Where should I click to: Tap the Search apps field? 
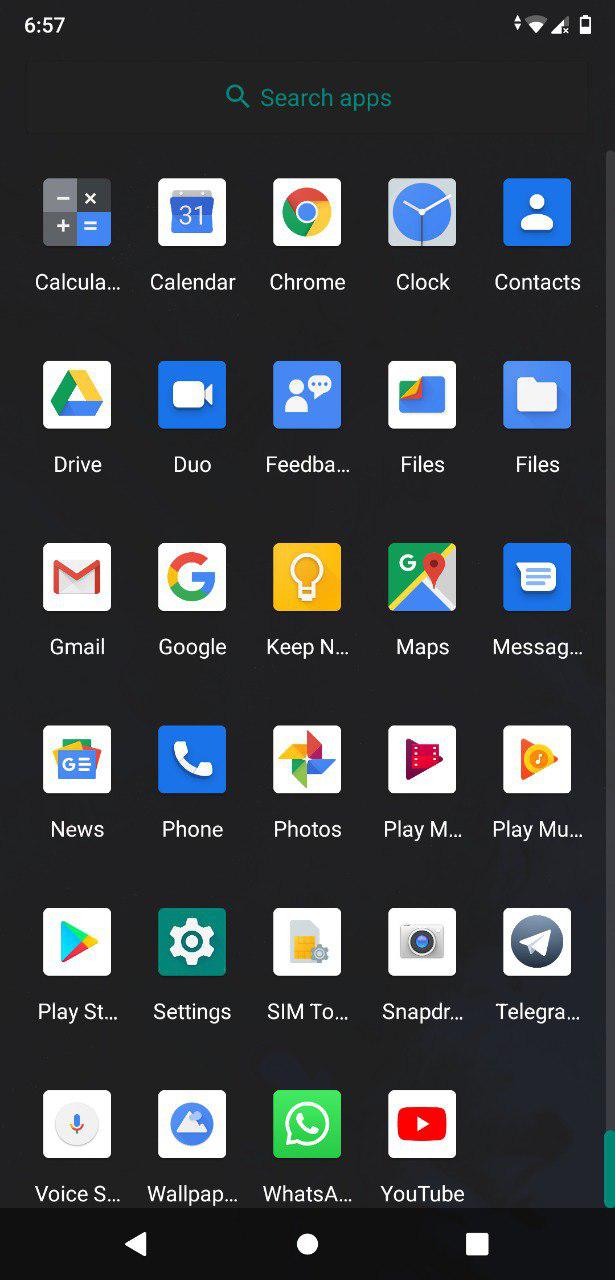(x=307, y=98)
